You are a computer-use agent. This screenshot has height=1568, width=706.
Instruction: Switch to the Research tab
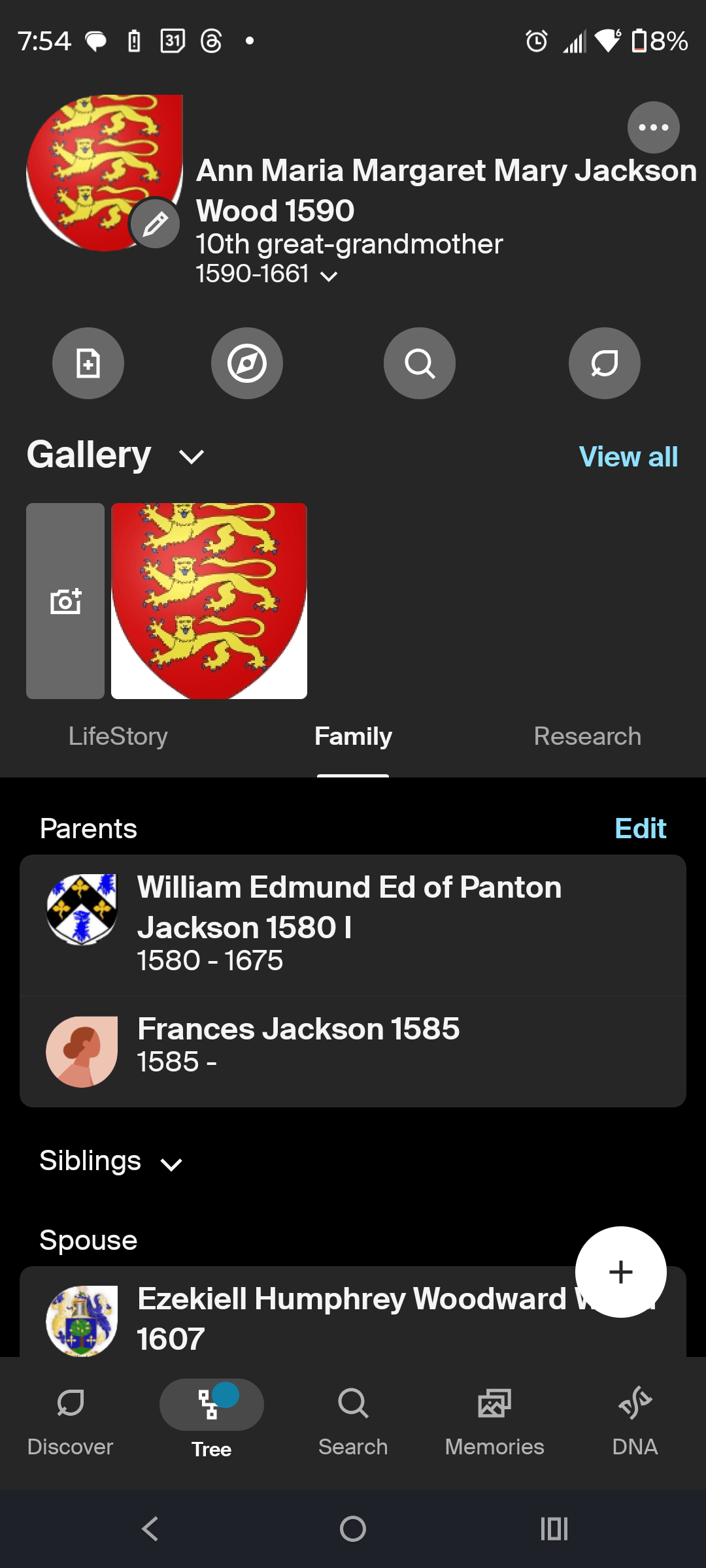point(587,736)
